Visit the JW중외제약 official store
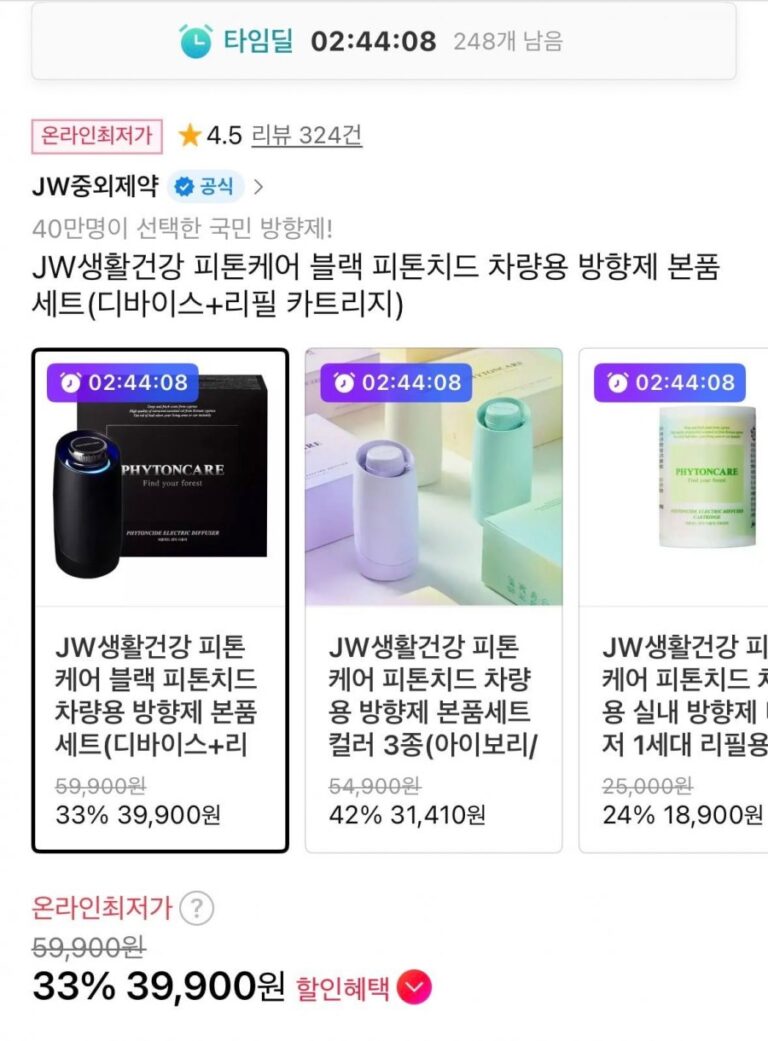This screenshot has height=1041, width=768. 150,186
